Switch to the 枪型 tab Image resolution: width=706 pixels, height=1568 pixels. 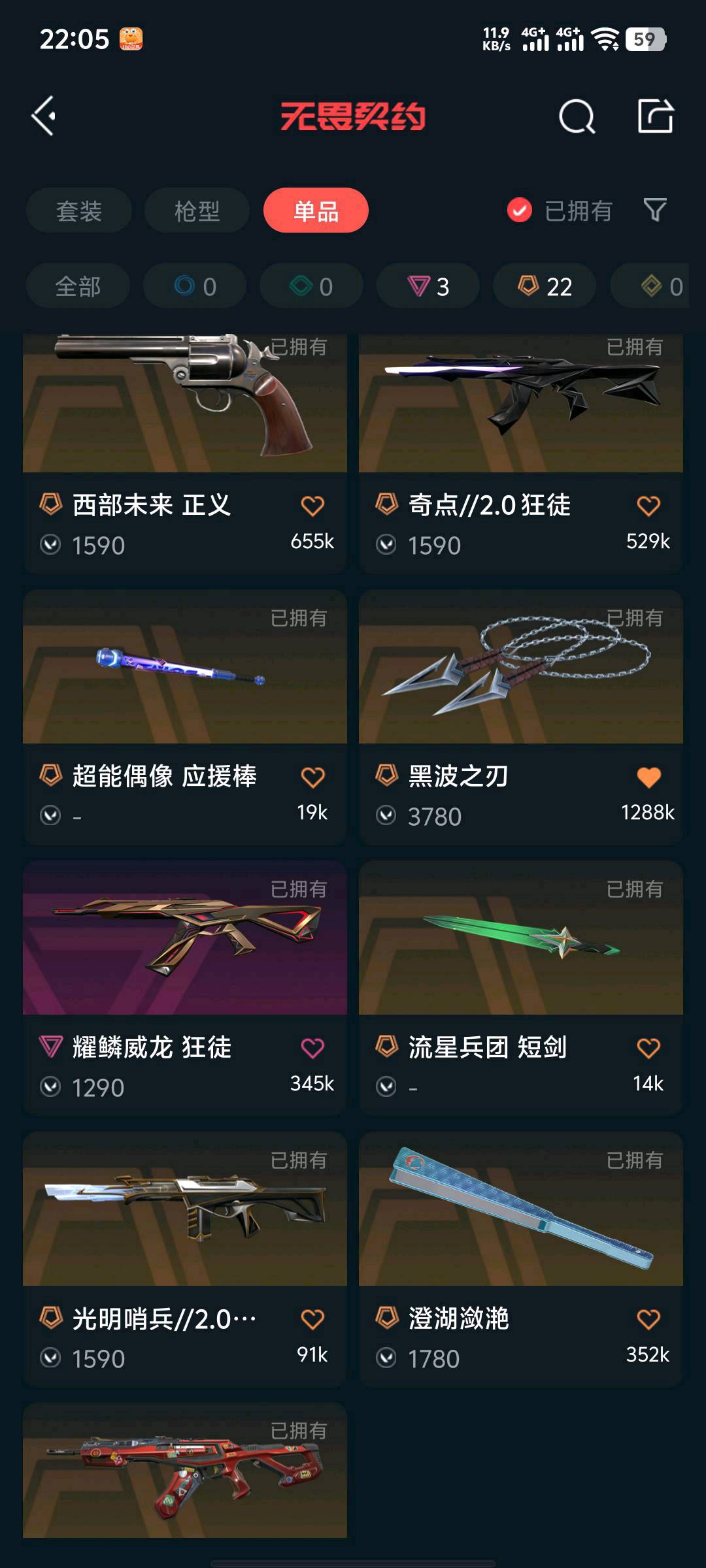click(x=197, y=211)
